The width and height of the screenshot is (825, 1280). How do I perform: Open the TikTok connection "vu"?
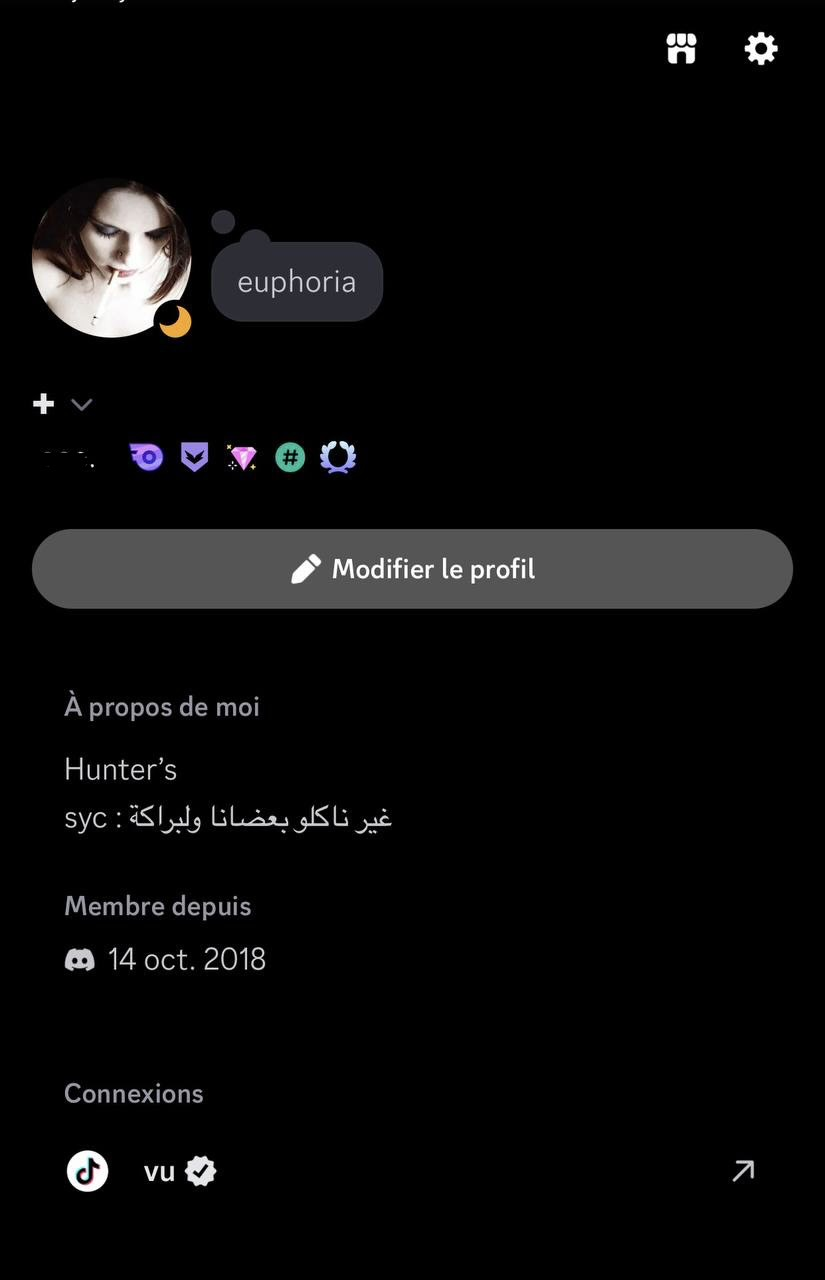click(x=412, y=1171)
